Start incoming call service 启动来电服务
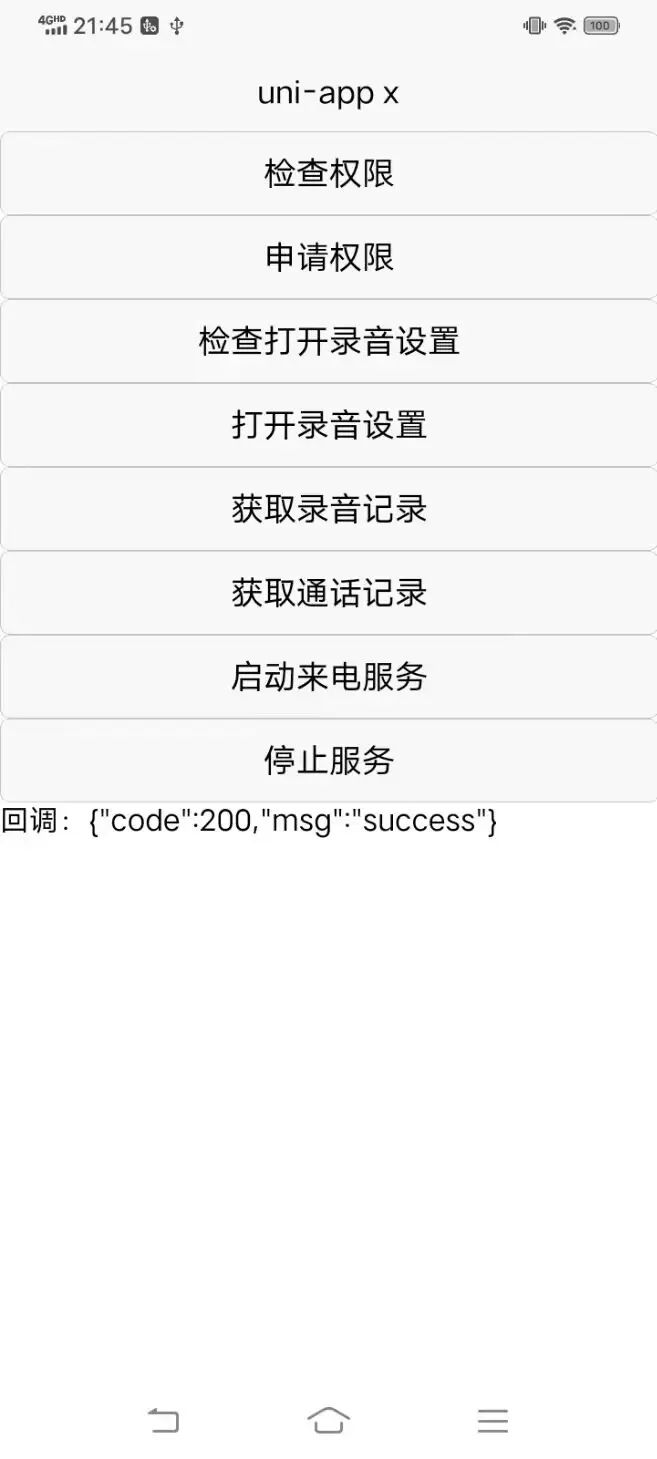Image resolution: width=657 pixels, height=1459 pixels. pos(328,677)
